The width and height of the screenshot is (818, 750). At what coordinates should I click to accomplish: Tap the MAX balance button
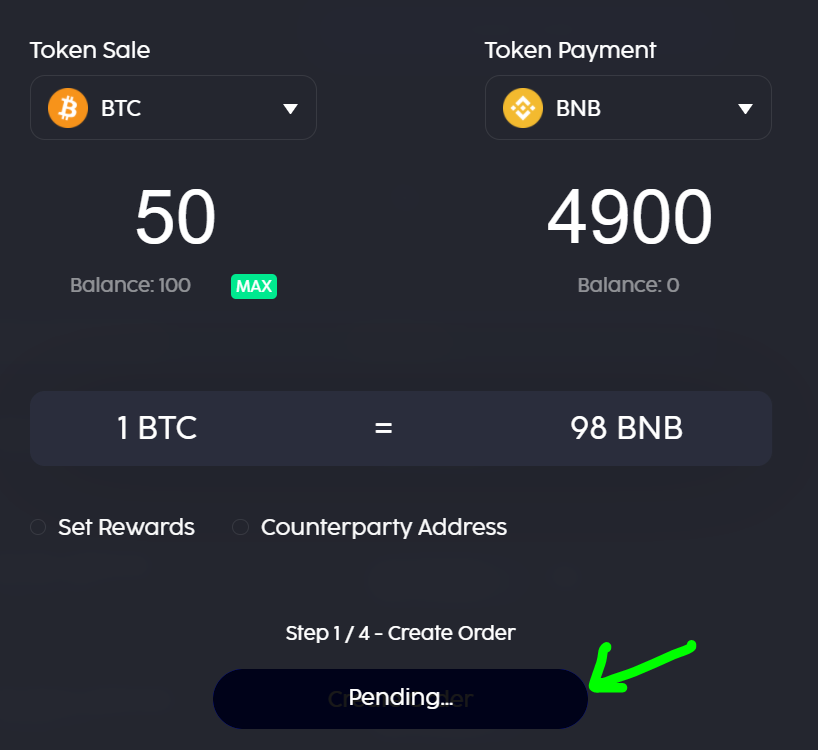254,286
